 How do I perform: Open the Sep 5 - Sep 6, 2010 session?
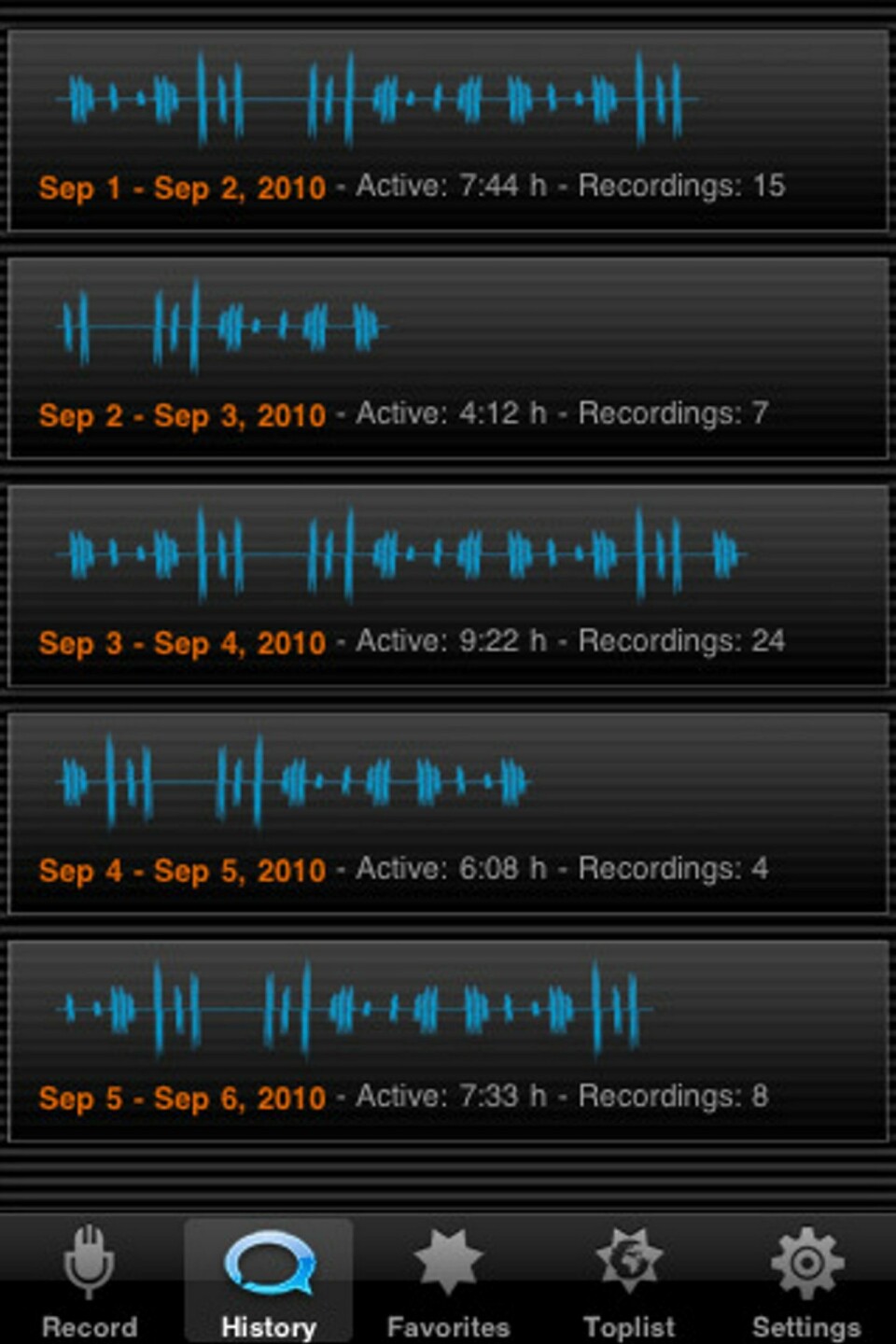point(448,1042)
